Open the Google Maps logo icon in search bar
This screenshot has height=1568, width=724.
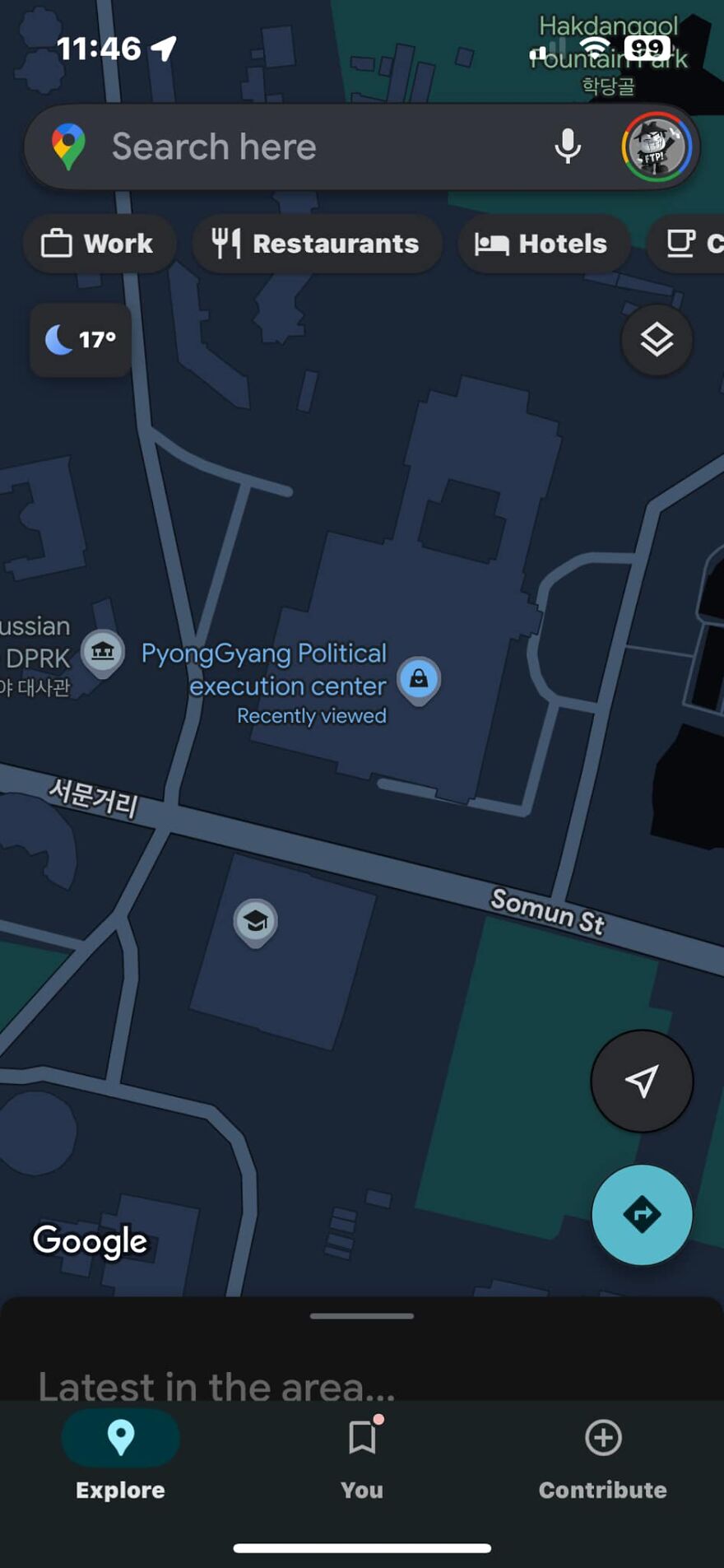(x=69, y=146)
